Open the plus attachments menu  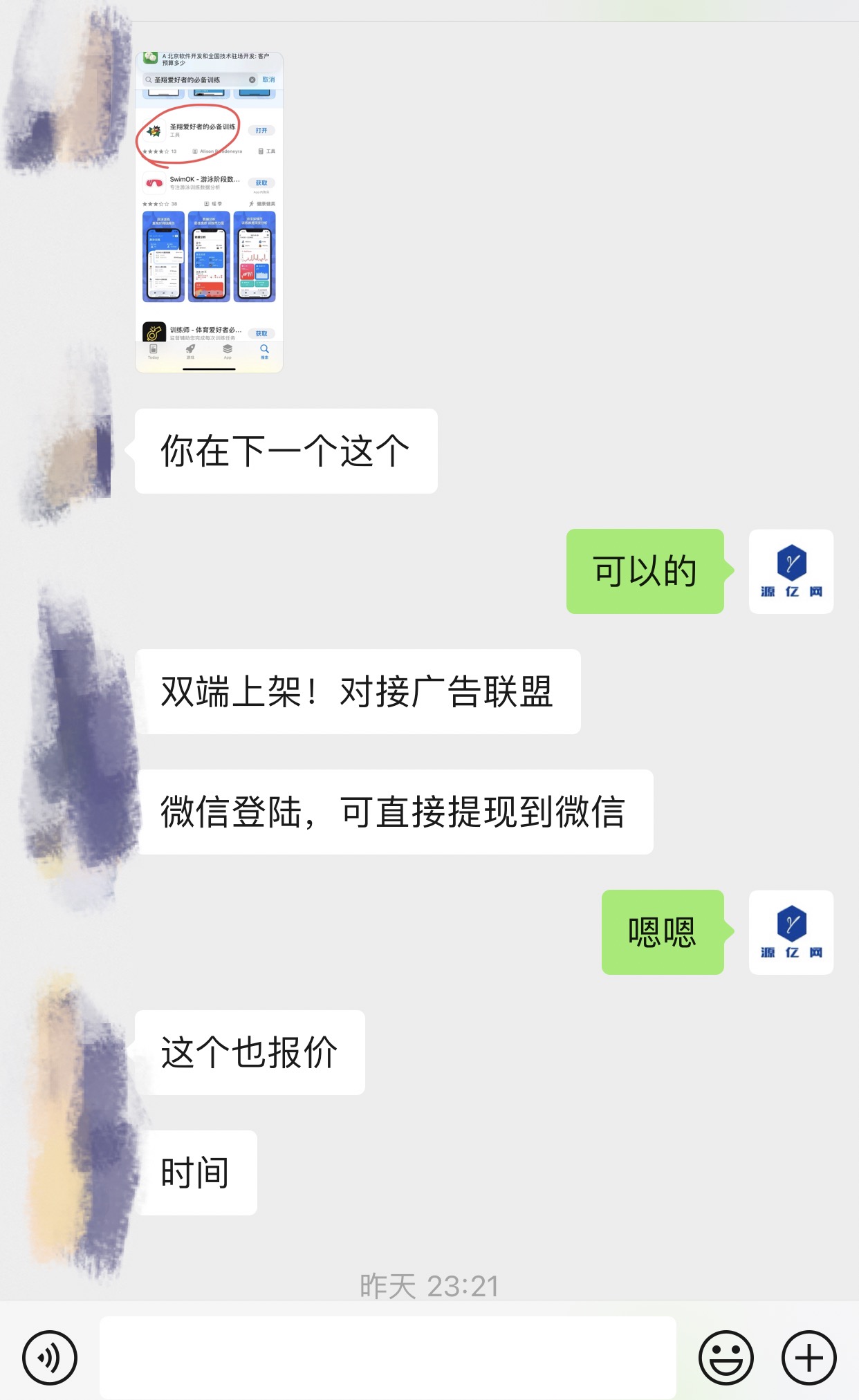pos(809,1357)
